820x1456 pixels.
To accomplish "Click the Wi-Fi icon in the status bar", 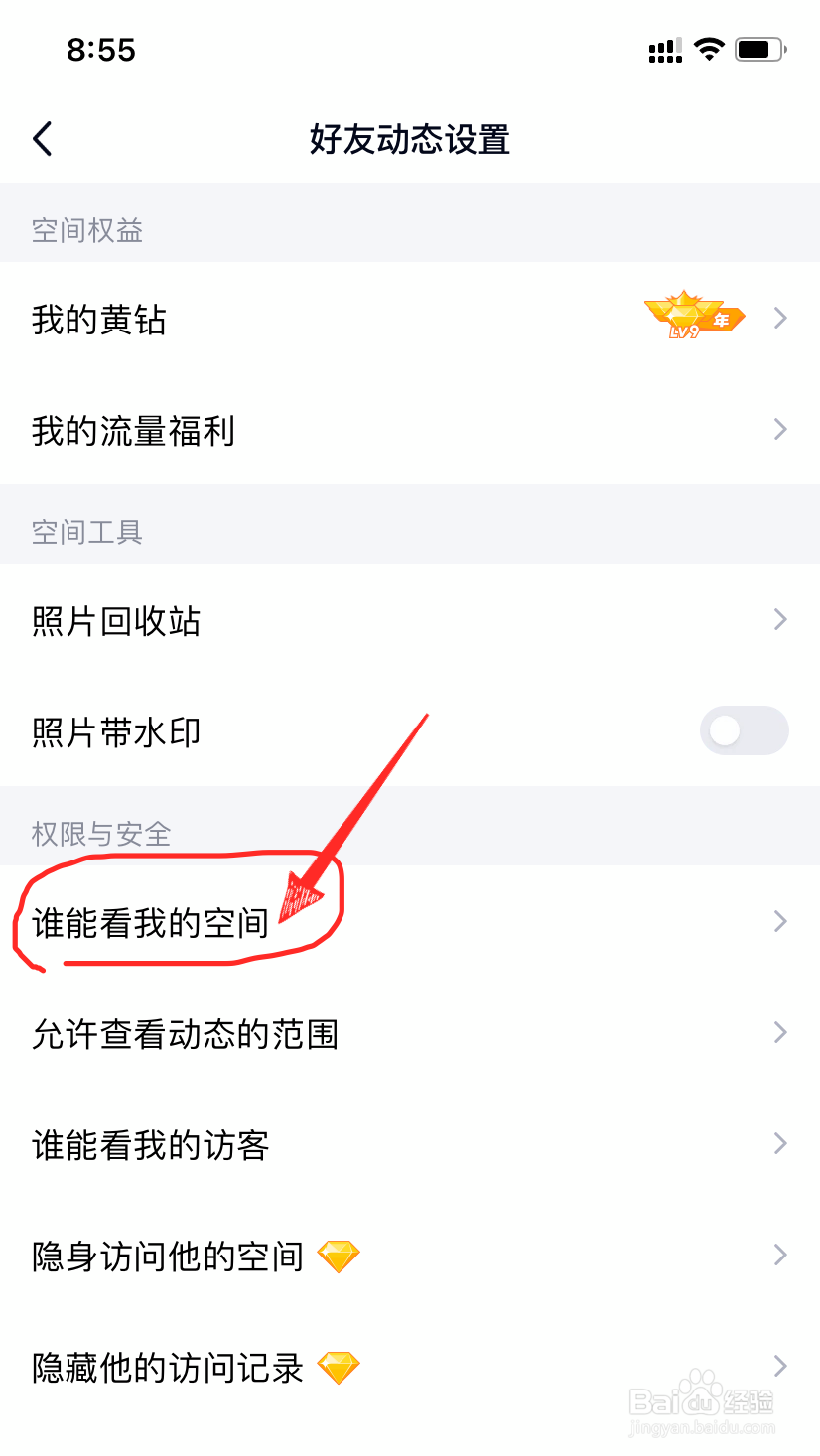I will coord(711,48).
